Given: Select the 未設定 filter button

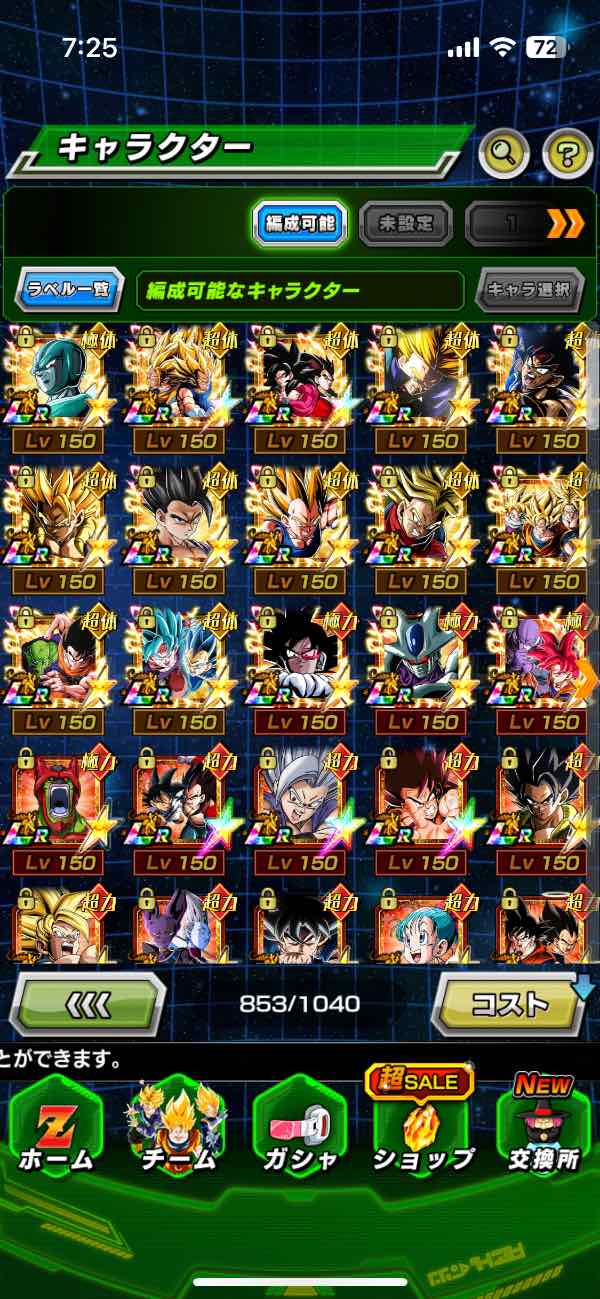Looking at the screenshot, I should click(404, 223).
